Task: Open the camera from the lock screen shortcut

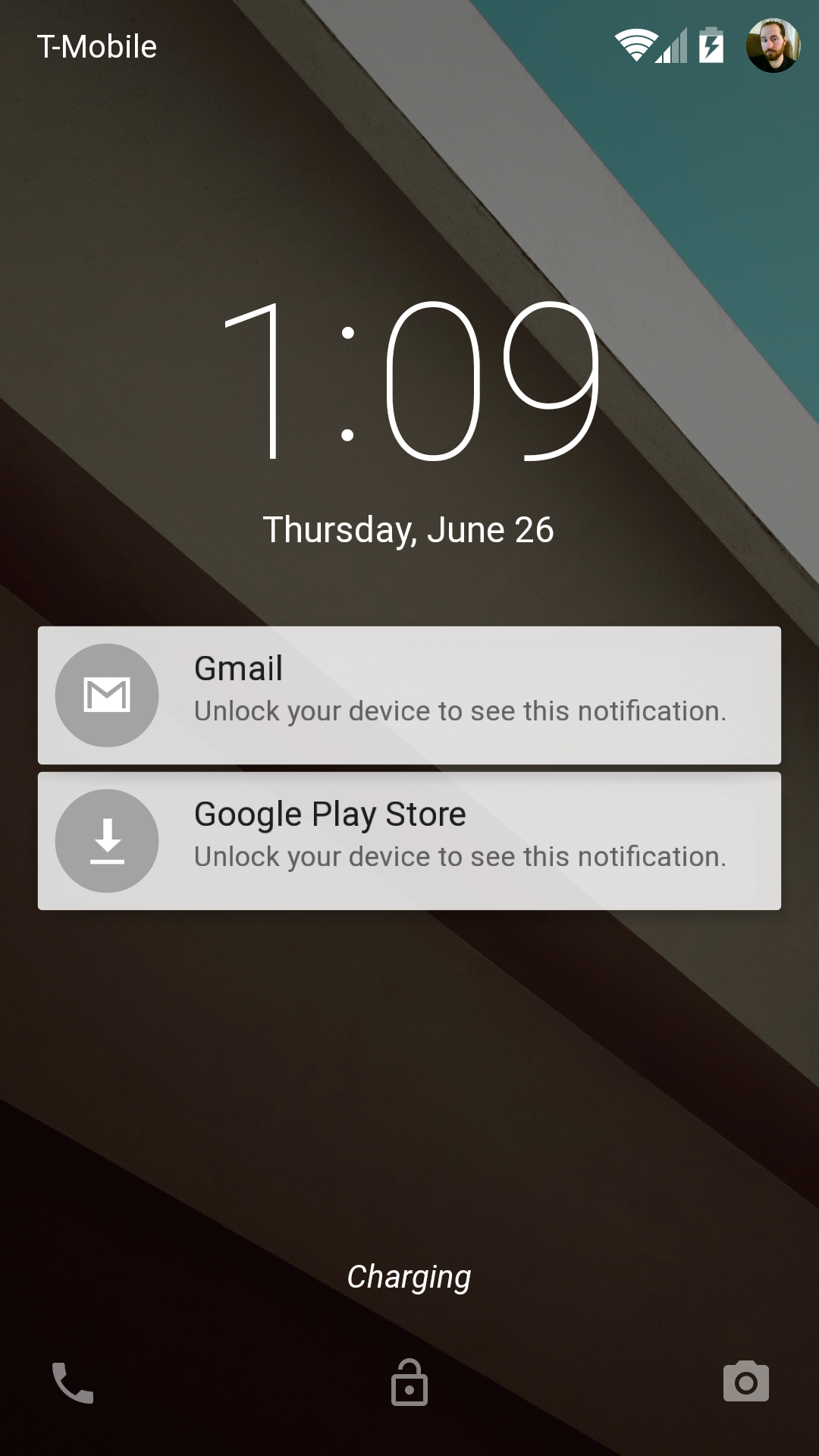Action: pyautogui.click(x=745, y=1382)
